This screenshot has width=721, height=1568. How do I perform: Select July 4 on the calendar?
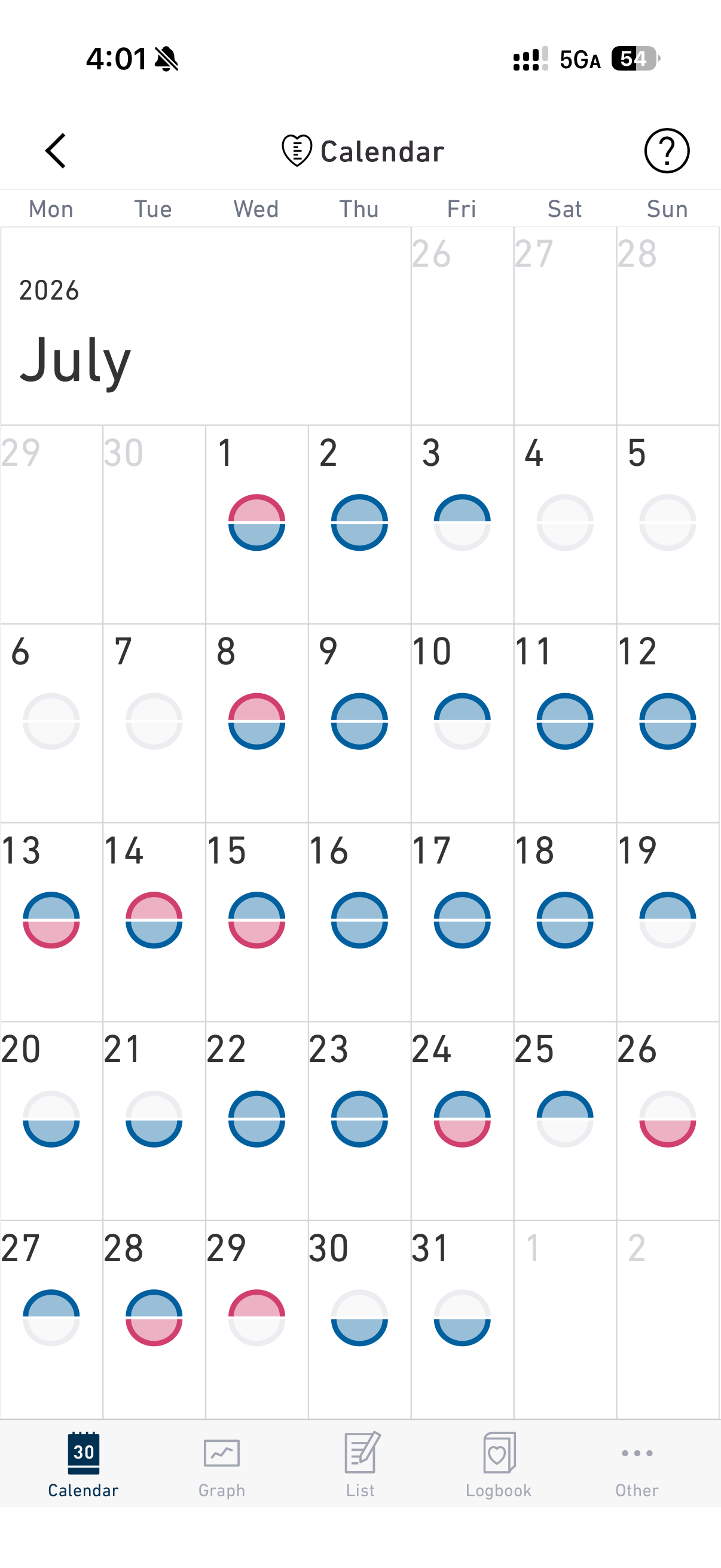click(565, 524)
